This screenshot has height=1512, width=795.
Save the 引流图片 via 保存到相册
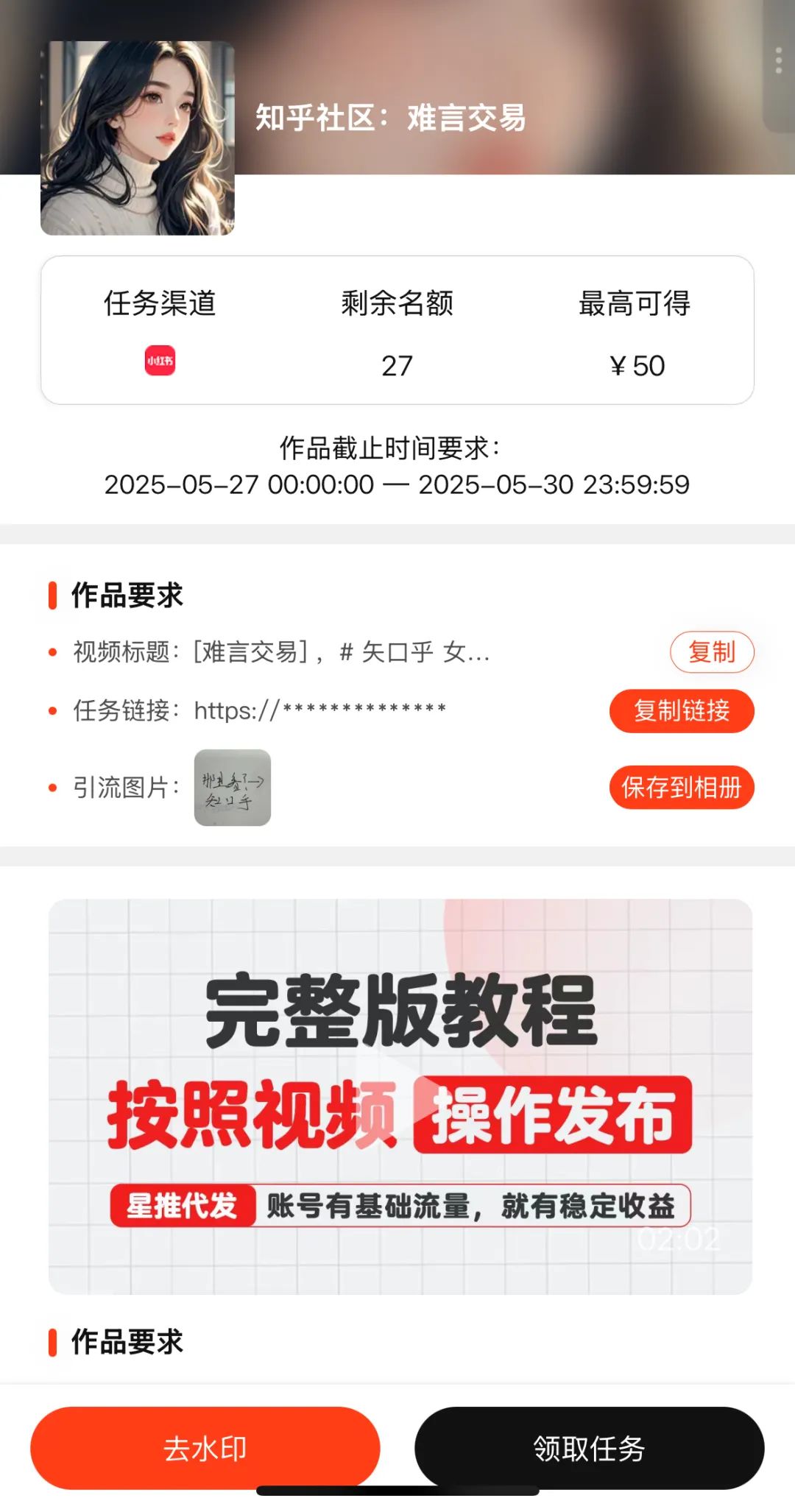[682, 788]
